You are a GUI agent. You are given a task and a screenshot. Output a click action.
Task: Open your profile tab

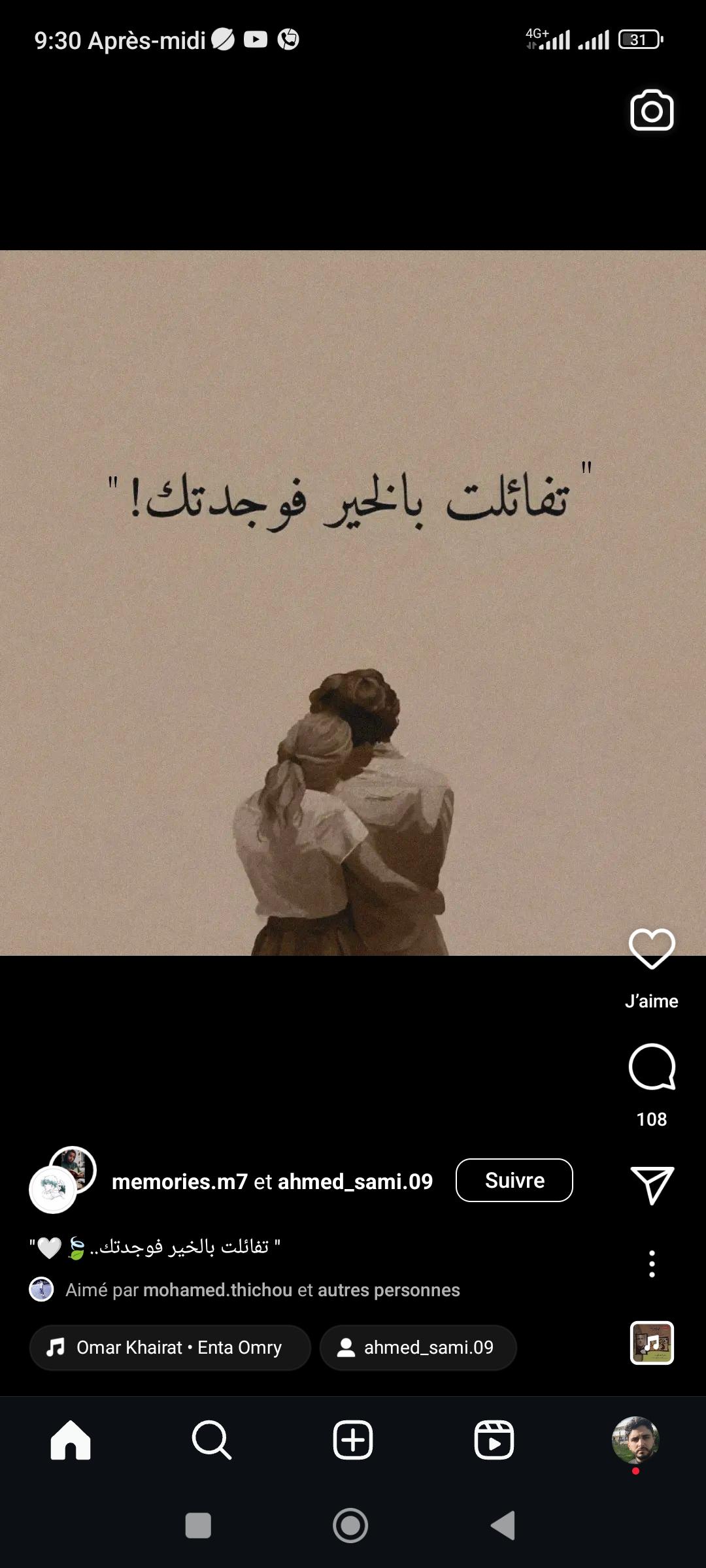click(635, 1440)
